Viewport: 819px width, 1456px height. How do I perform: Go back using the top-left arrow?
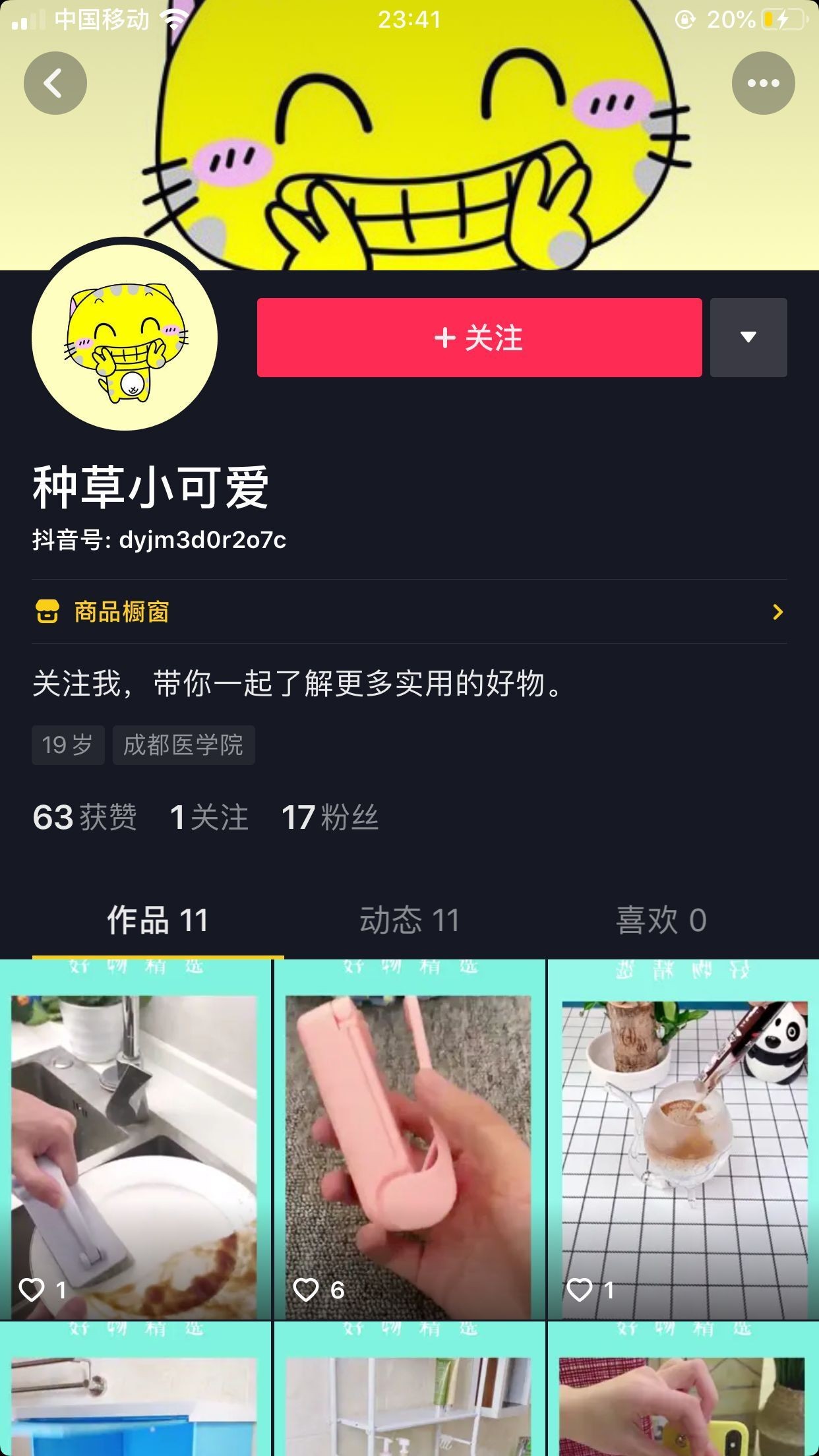[55, 83]
